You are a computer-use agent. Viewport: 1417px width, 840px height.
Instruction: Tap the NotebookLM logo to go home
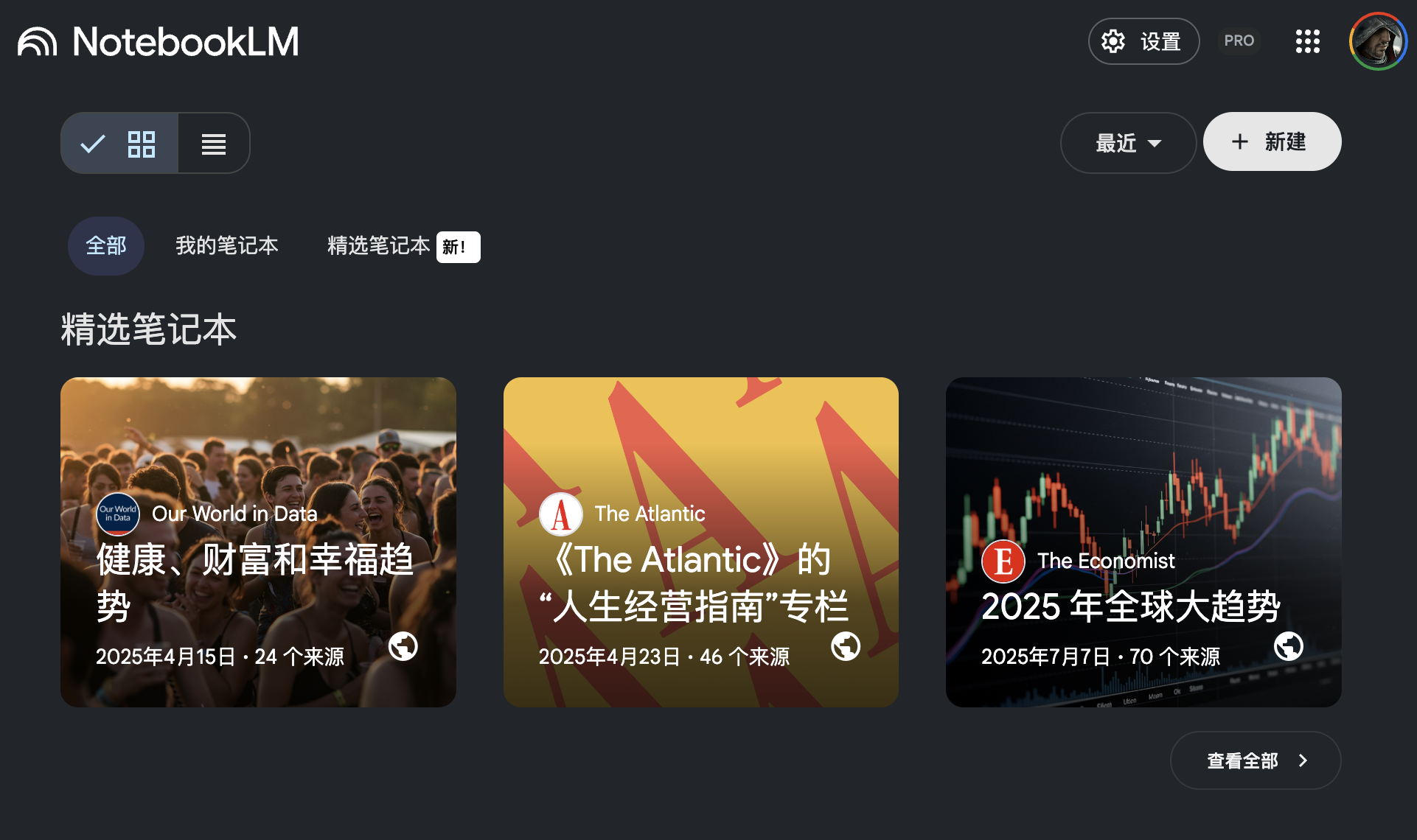(x=159, y=42)
